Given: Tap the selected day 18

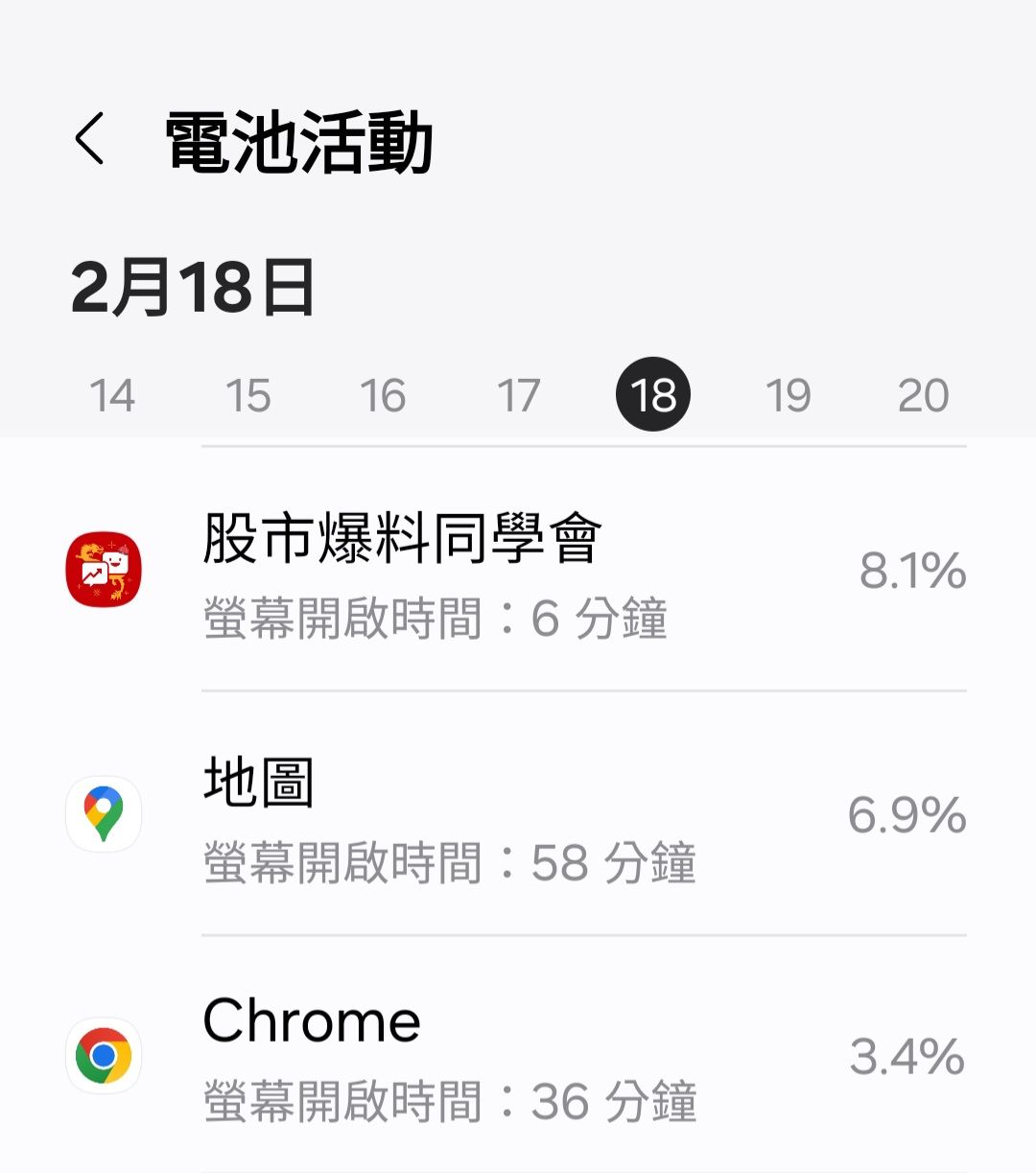Looking at the screenshot, I should click(x=653, y=395).
